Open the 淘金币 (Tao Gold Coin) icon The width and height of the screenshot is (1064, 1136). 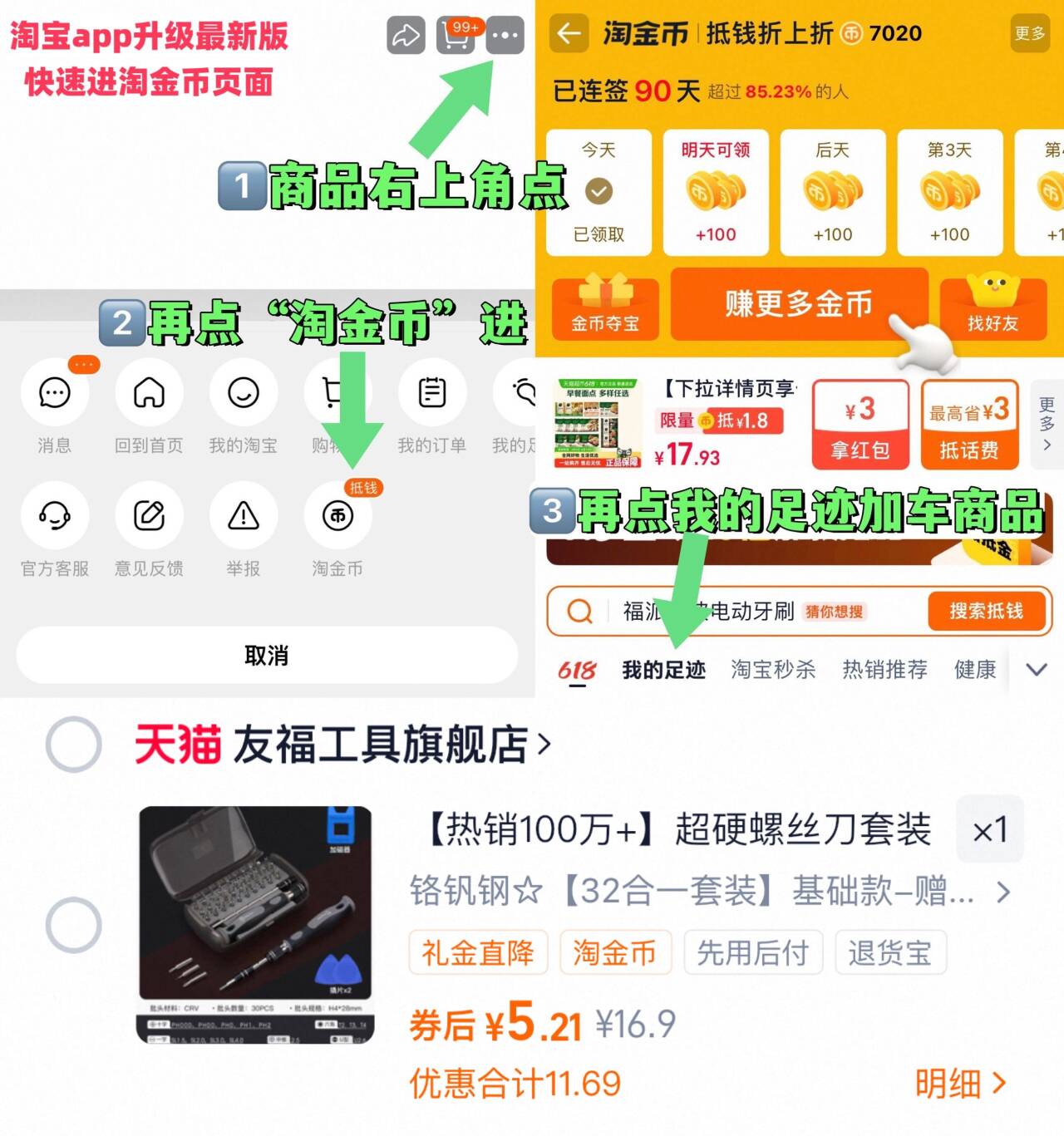(x=336, y=517)
